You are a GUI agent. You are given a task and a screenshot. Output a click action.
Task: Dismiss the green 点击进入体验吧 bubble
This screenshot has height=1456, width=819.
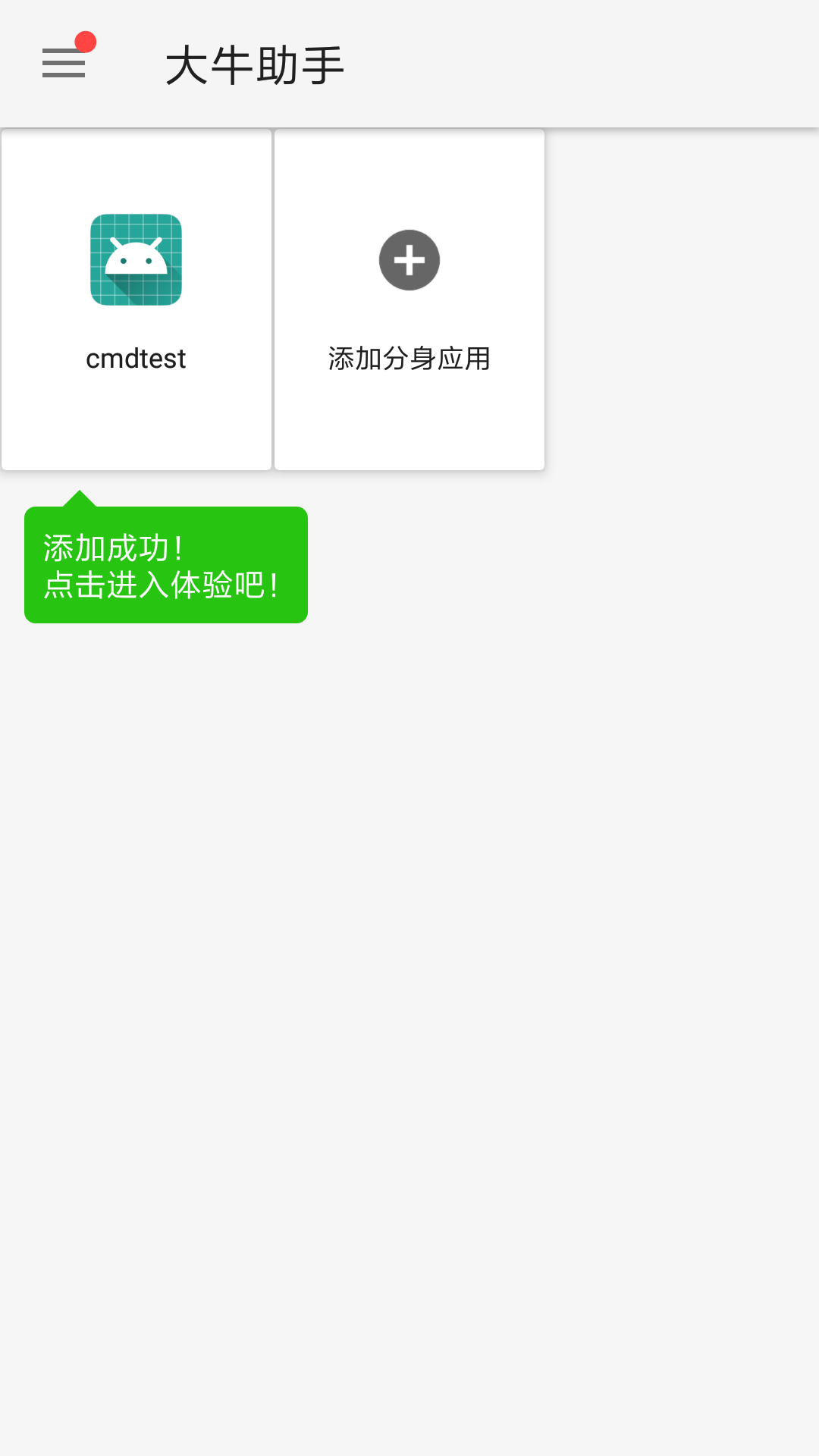click(x=165, y=563)
